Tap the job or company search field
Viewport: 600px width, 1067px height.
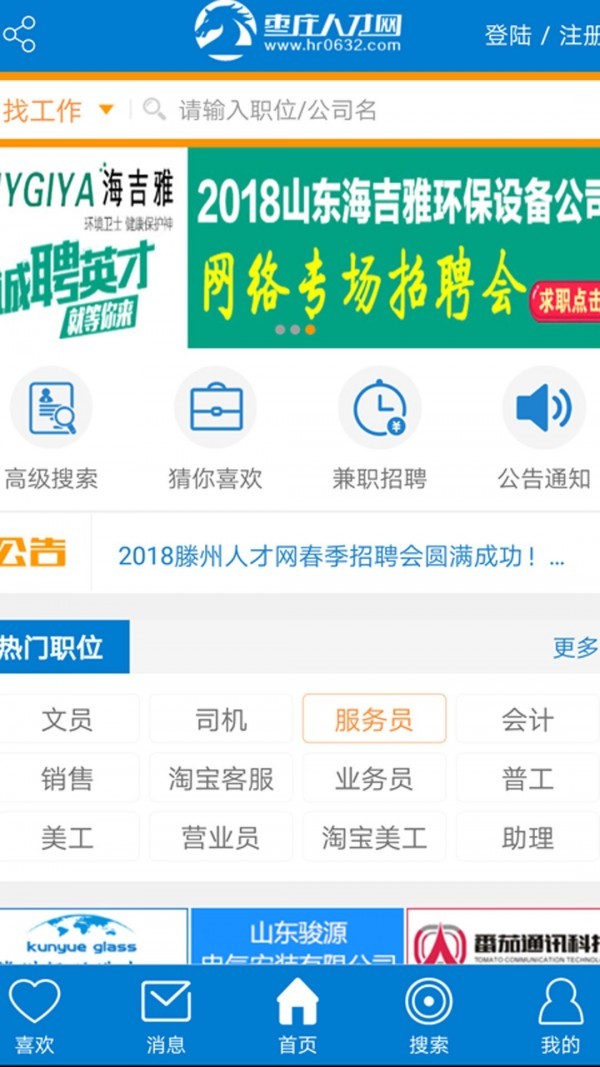click(x=370, y=110)
